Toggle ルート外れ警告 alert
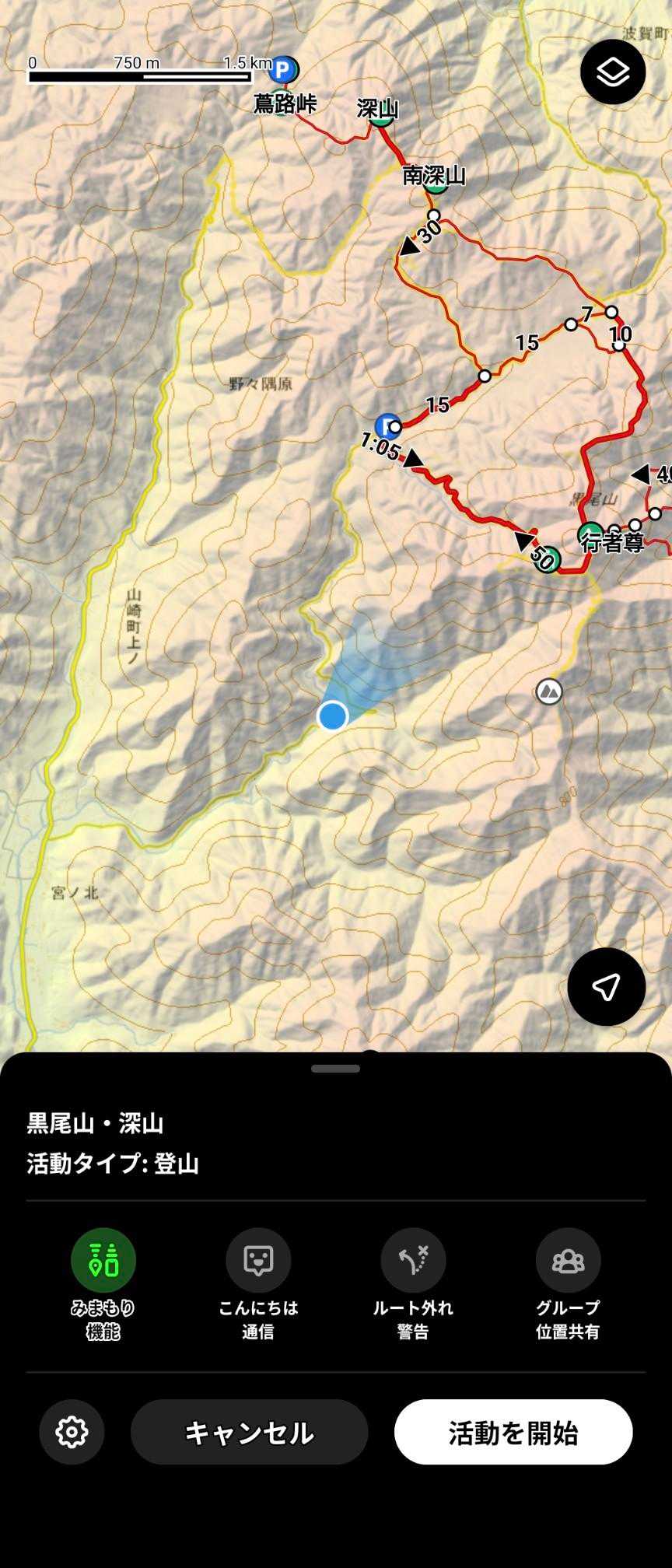This screenshot has height=1568, width=672. (413, 1259)
